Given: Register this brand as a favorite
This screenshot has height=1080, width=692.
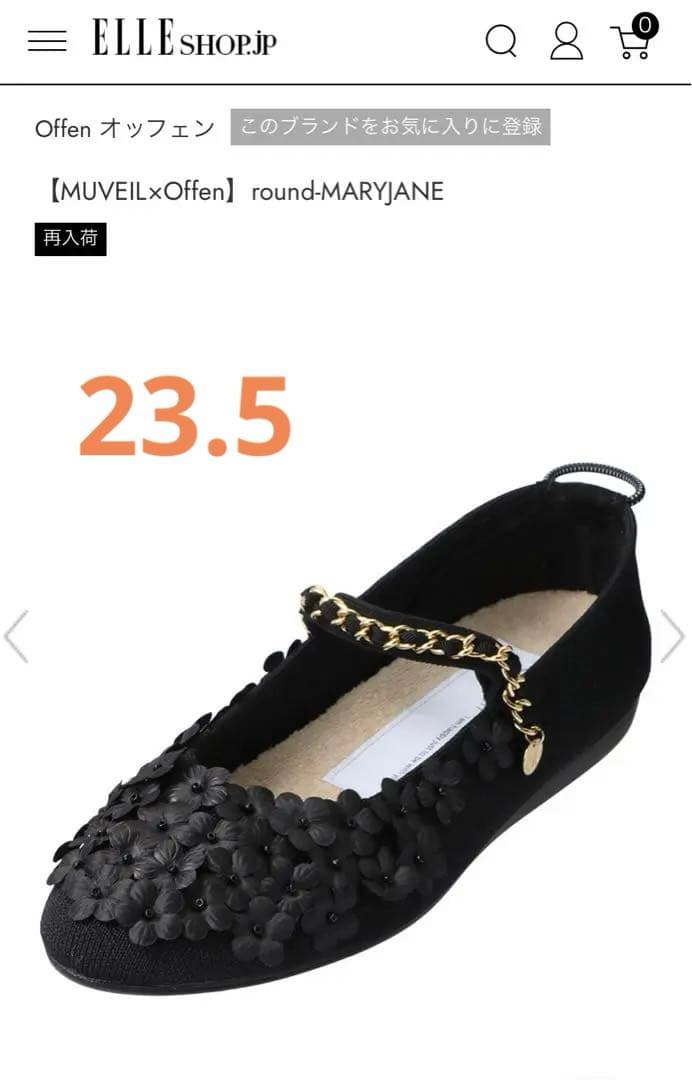Looking at the screenshot, I should [x=390, y=127].
